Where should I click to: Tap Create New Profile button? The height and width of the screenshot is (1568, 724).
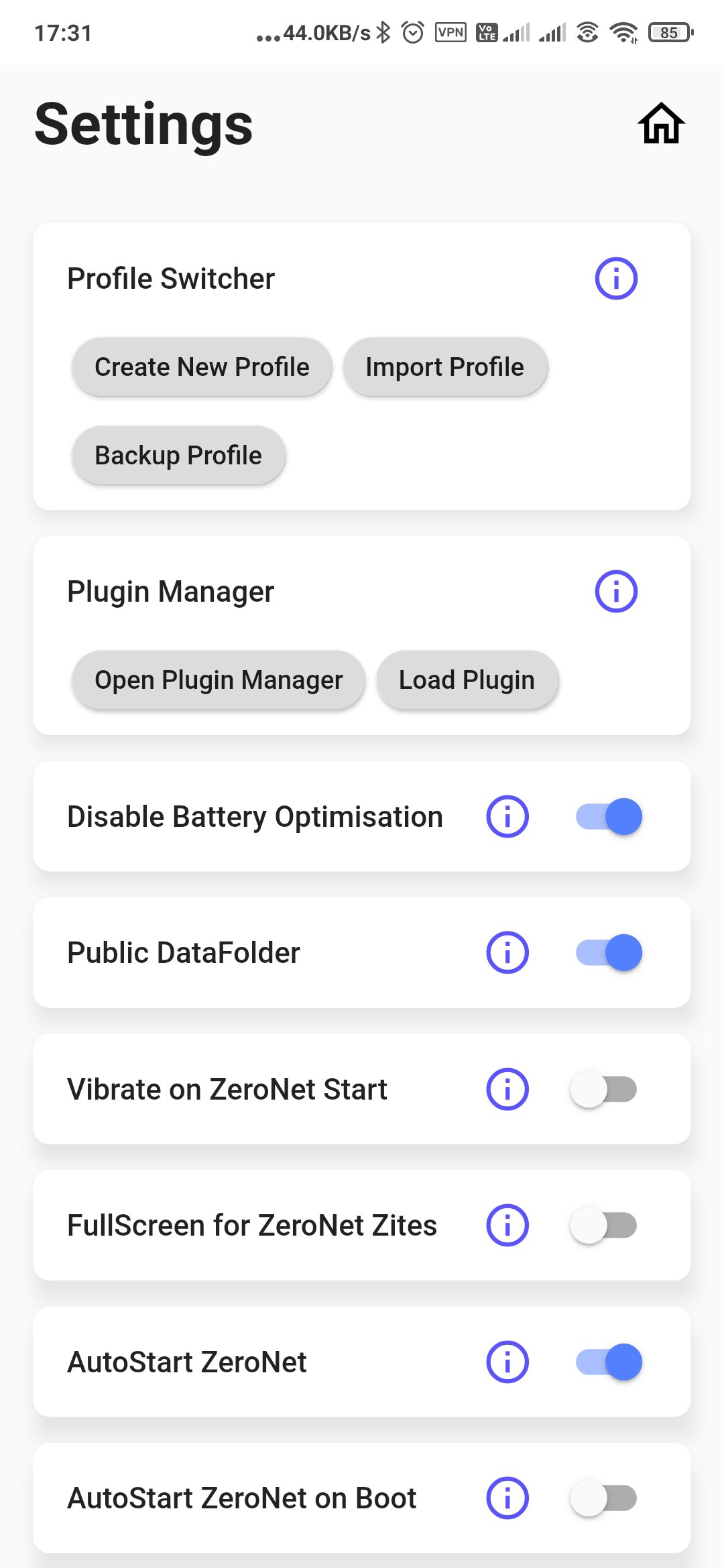202,367
